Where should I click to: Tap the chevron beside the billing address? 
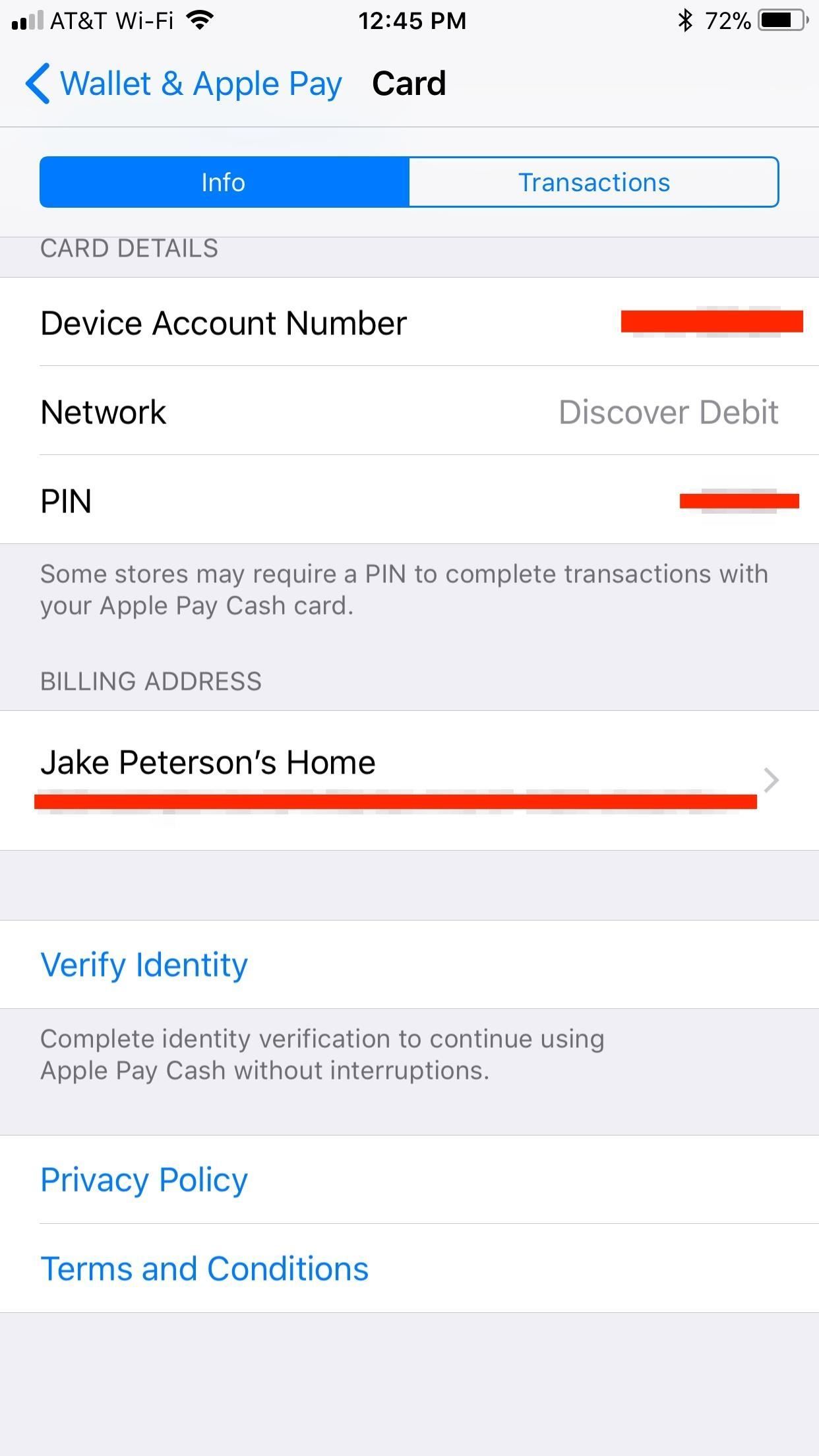click(x=770, y=781)
